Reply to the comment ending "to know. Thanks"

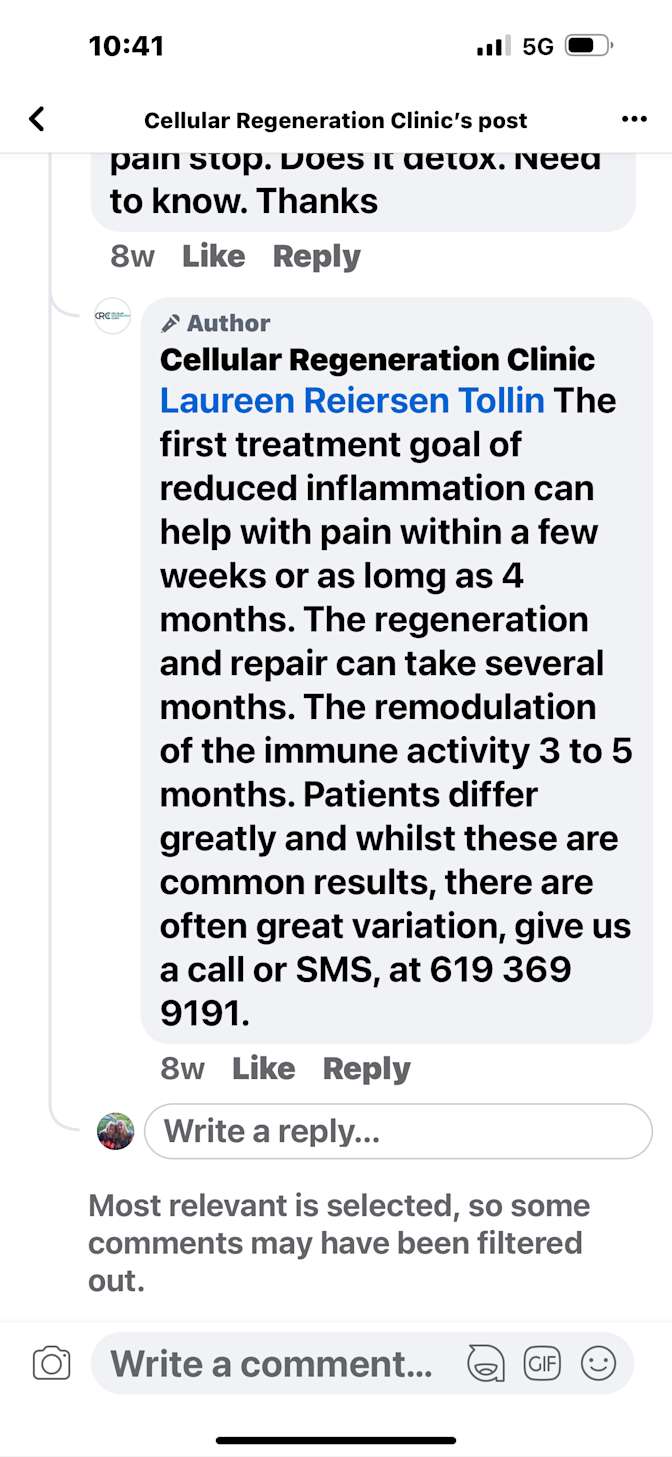tap(317, 256)
